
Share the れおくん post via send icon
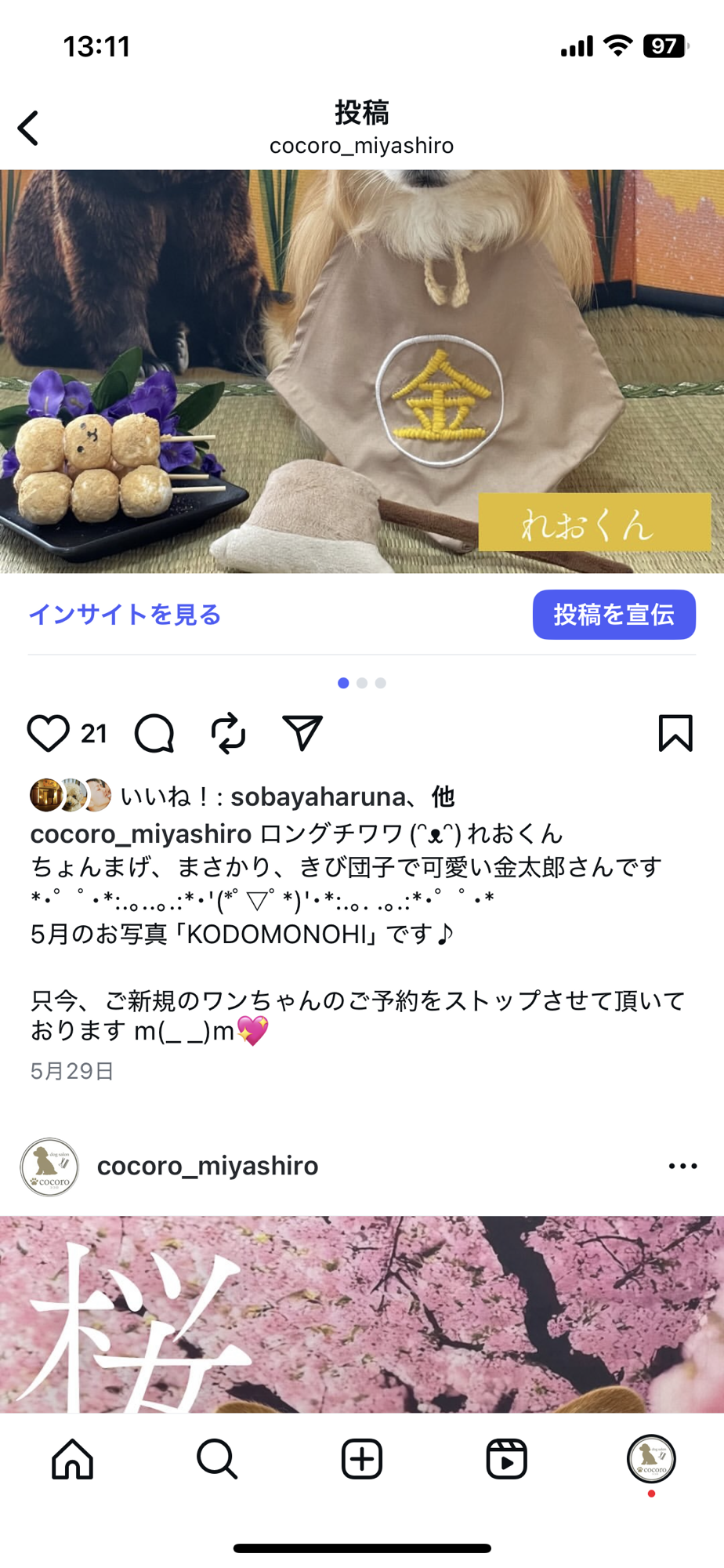pos(302,734)
